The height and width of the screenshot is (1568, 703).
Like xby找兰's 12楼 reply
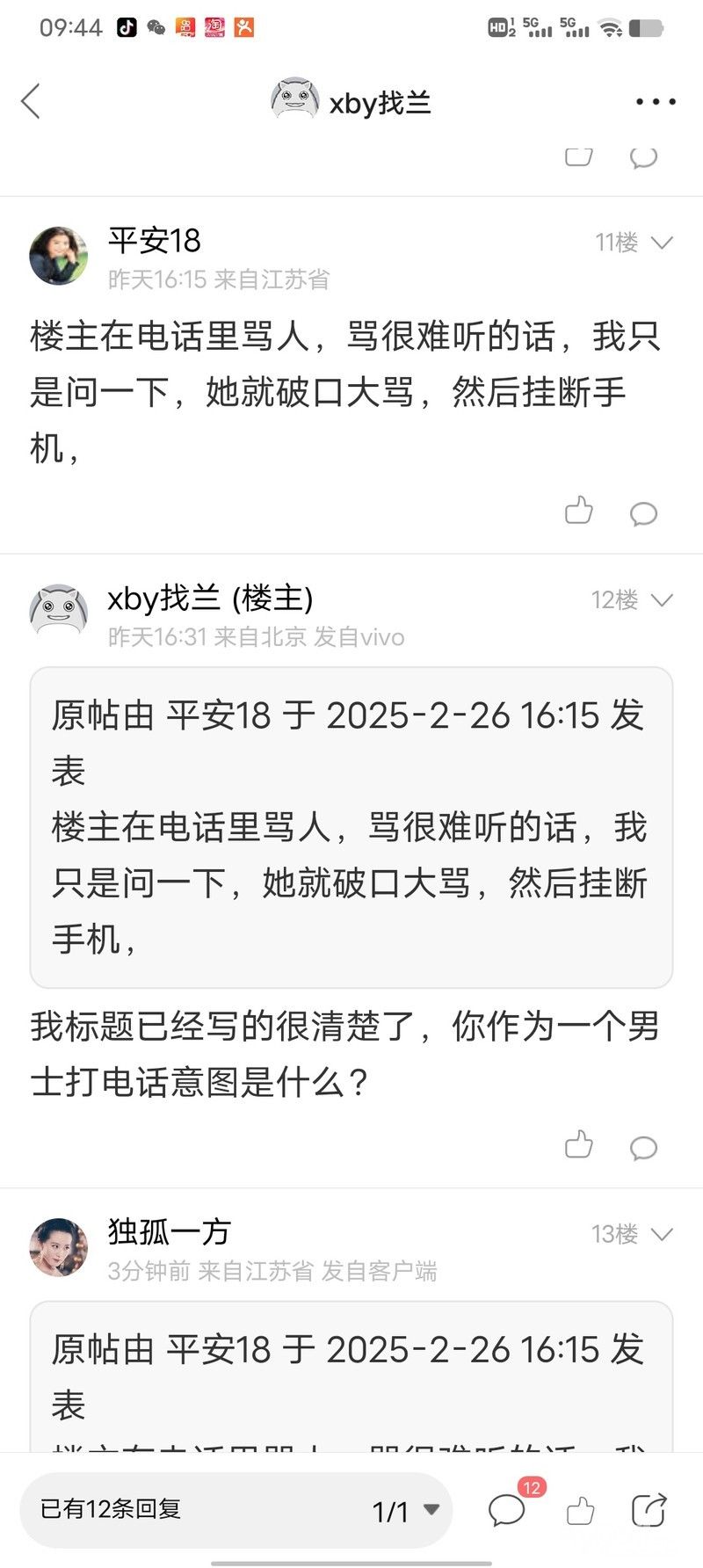pyautogui.click(x=578, y=1145)
